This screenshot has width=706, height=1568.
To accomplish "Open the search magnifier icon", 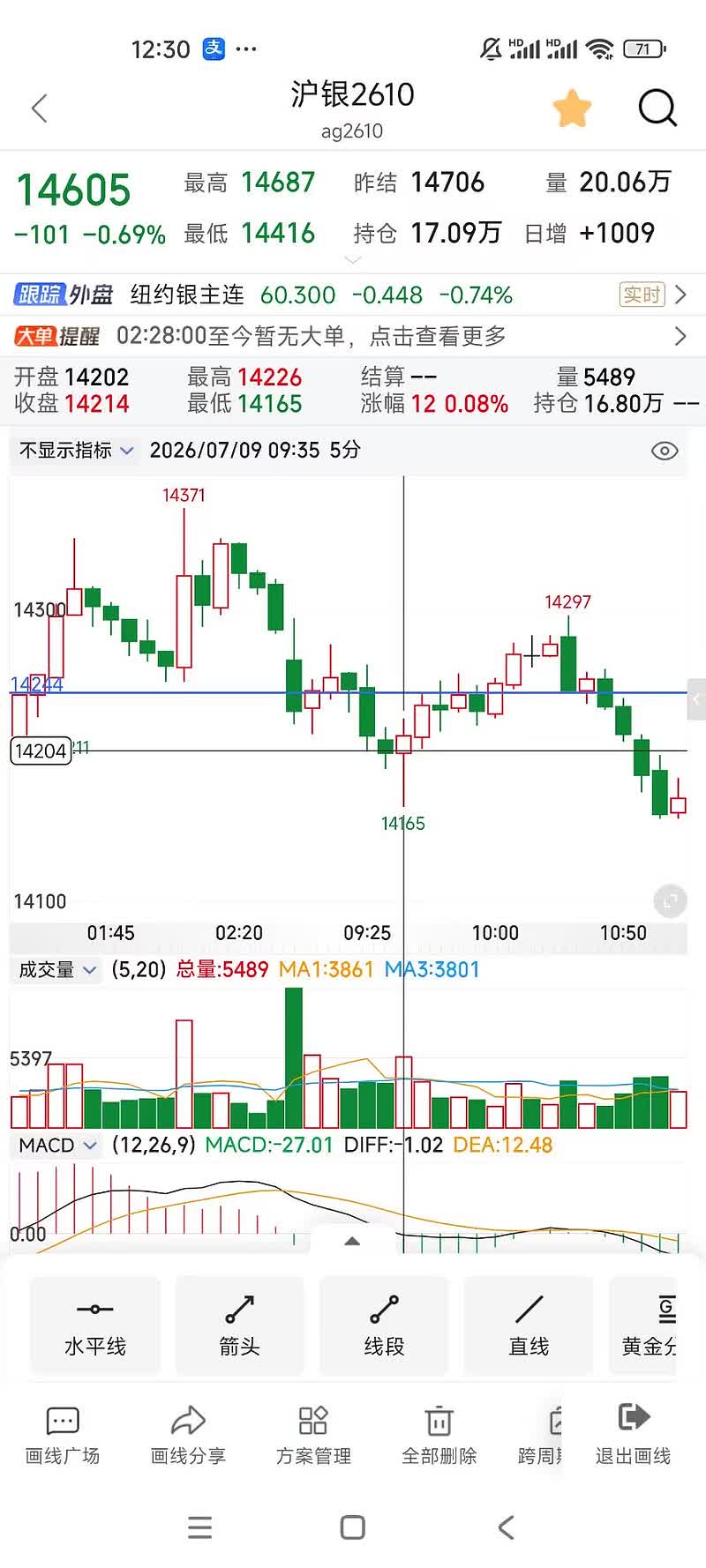I will point(657,108).
